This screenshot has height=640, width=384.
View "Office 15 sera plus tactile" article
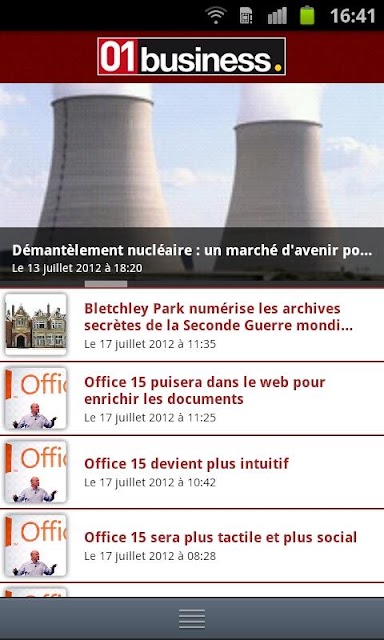[x=192, y=545]
